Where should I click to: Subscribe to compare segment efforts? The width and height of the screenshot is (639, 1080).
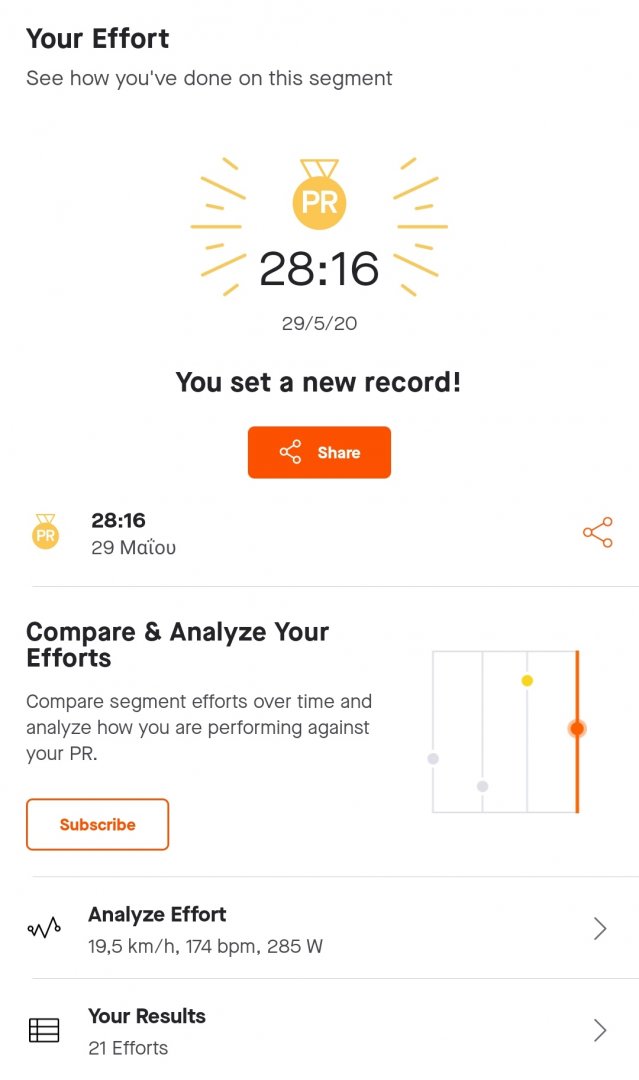click(97, 825)
